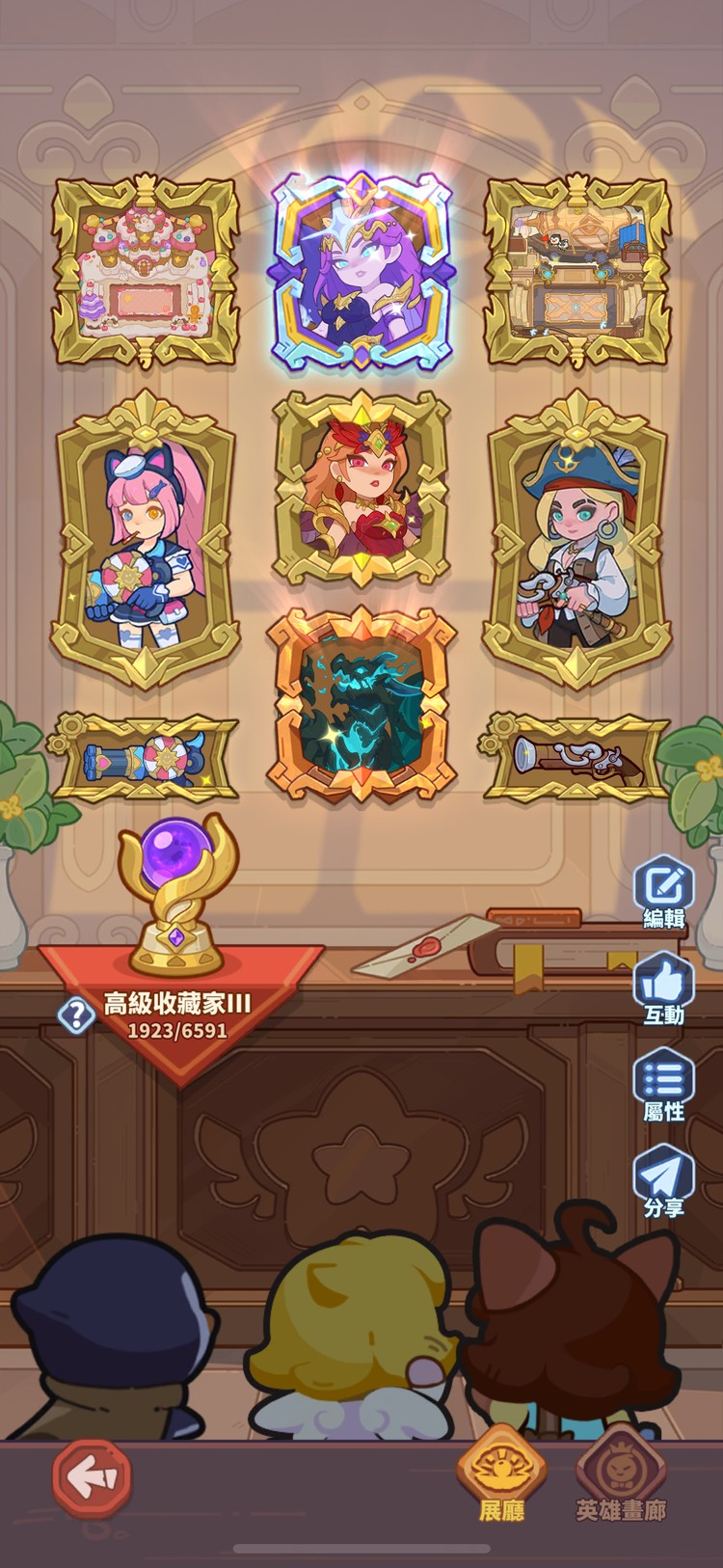Image resolution: width=723 pixels, height=1568 pixels.
Task: View the blonde pirate captain portrait
Action: pos(576,540)
